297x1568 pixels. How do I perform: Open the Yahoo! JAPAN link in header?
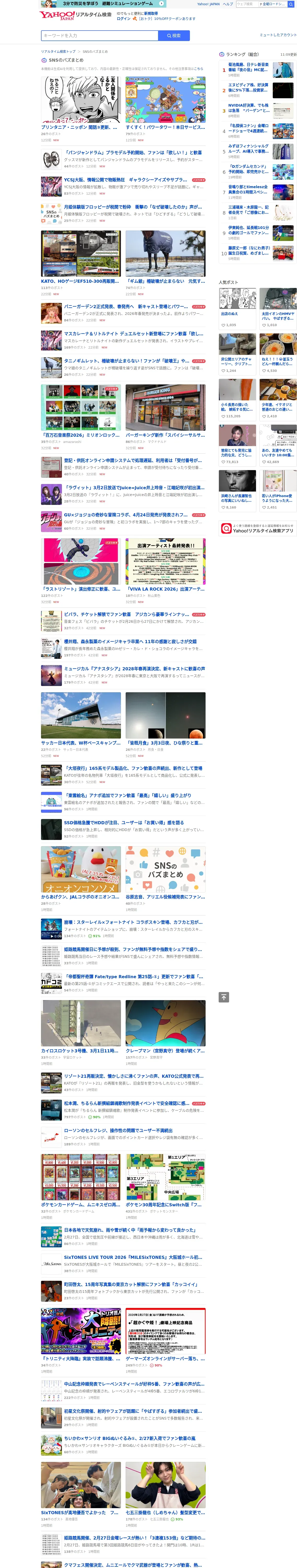[208, 4]
